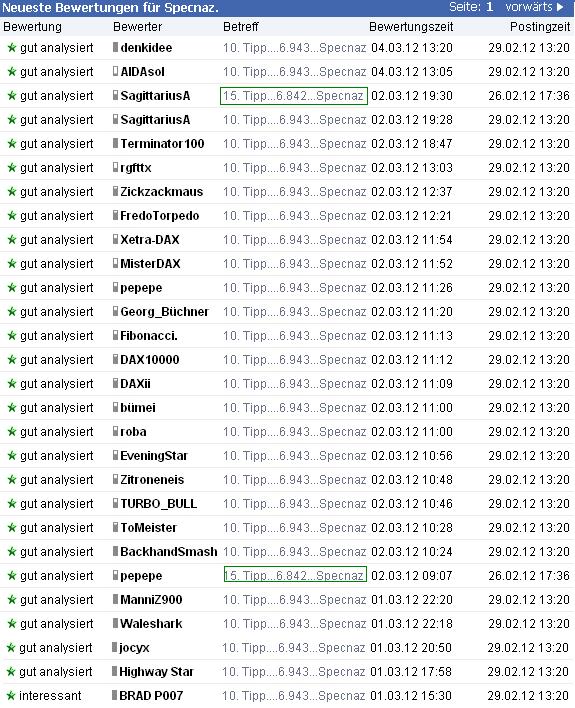Open BackhandSmash's profile

[x=168, y=551]
